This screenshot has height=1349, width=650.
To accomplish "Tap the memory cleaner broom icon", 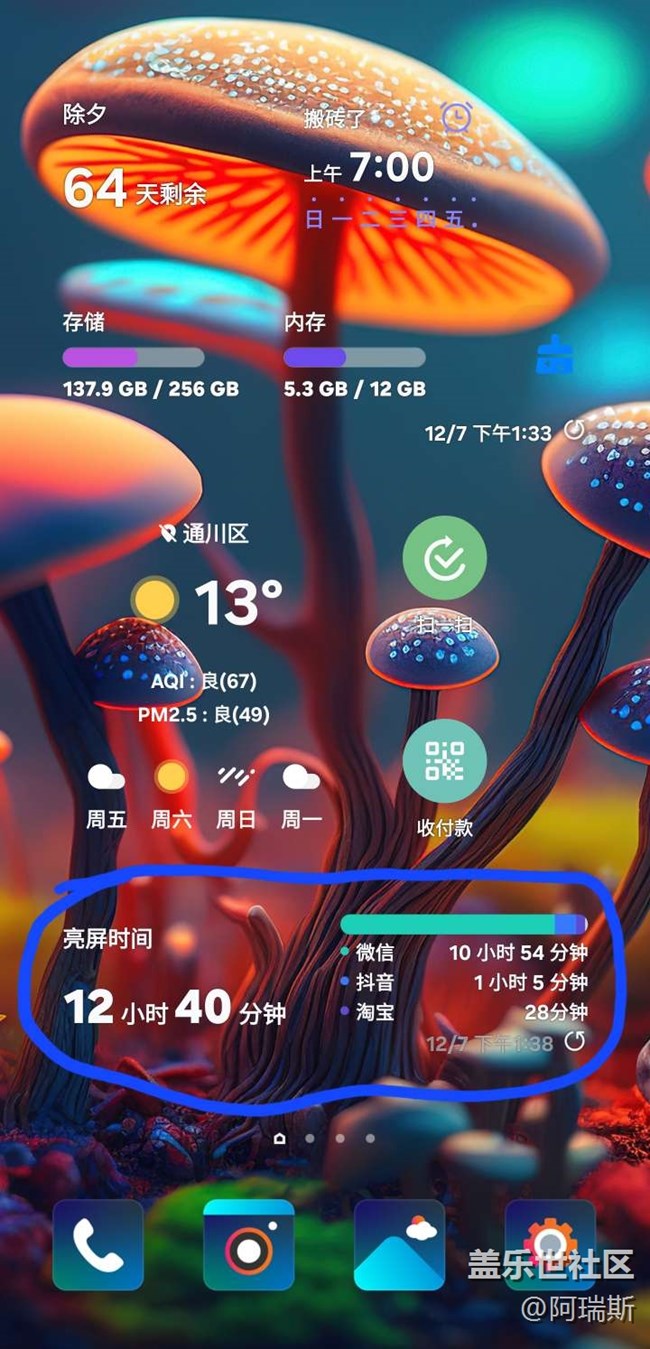I will tap(554, 355).
